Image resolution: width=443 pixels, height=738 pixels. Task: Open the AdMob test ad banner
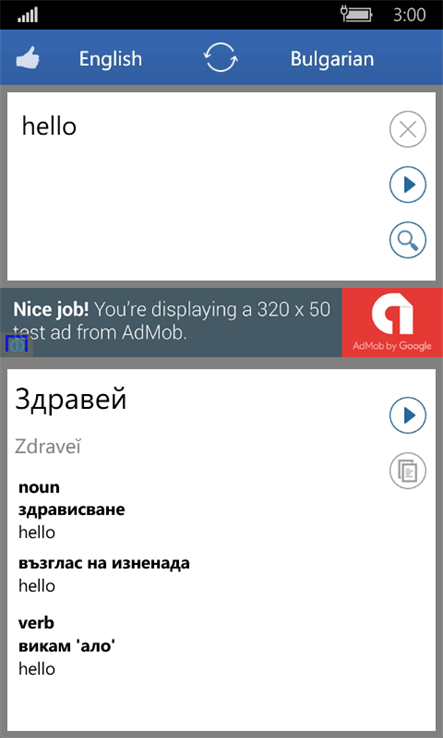click(221, 322)
